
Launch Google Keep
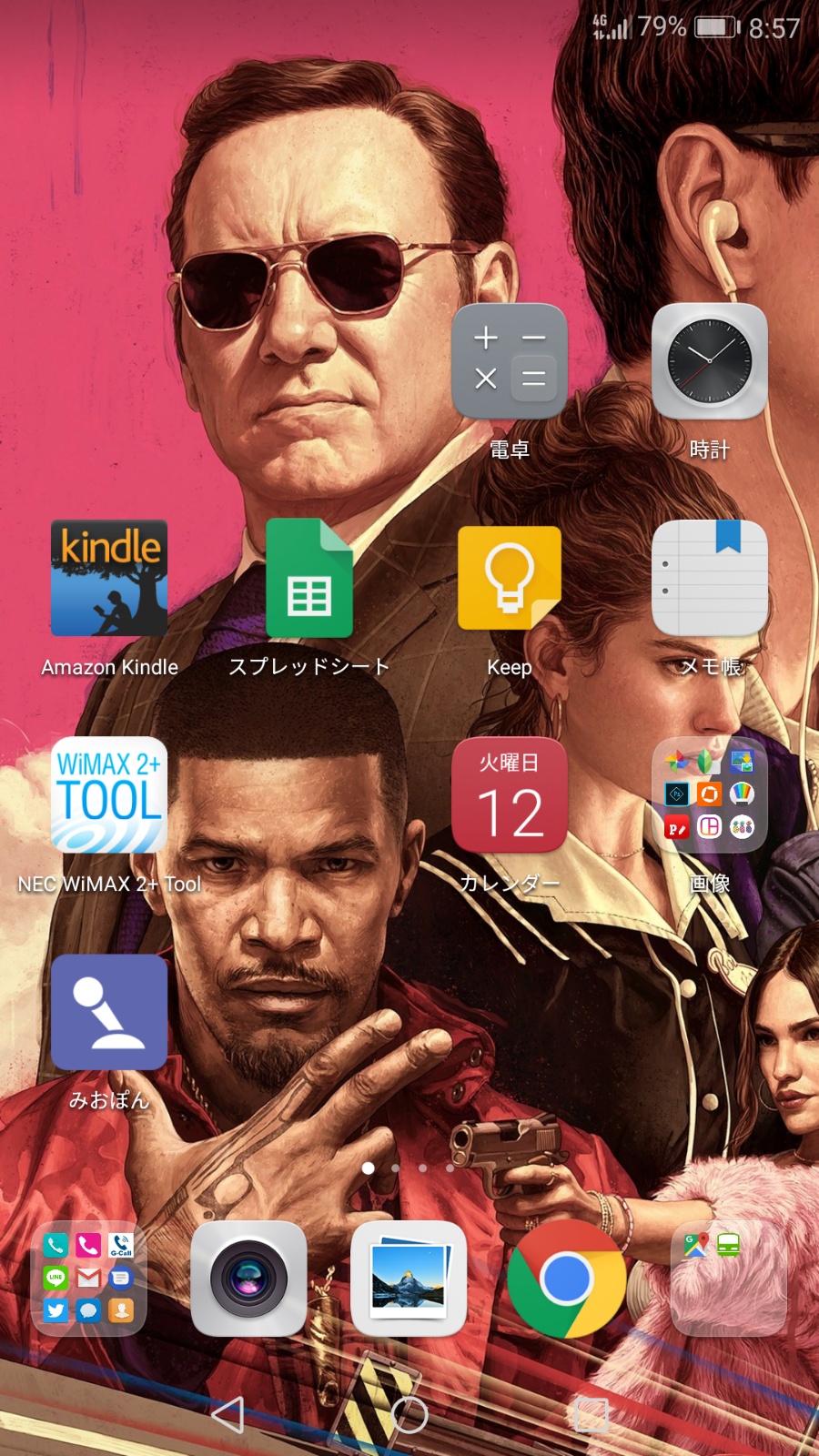pos(510,578)
